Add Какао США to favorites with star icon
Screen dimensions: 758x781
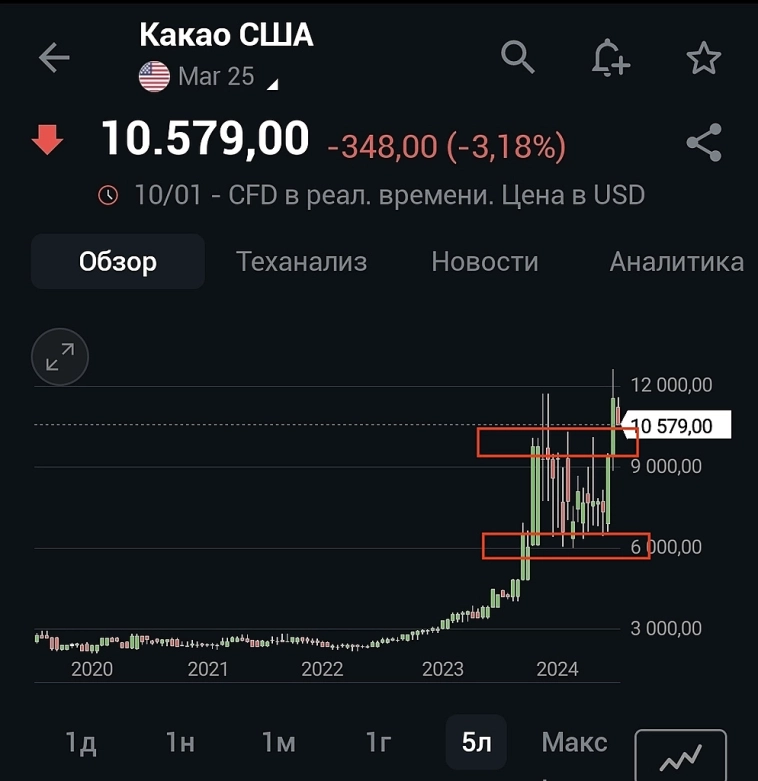click(704, 58)
